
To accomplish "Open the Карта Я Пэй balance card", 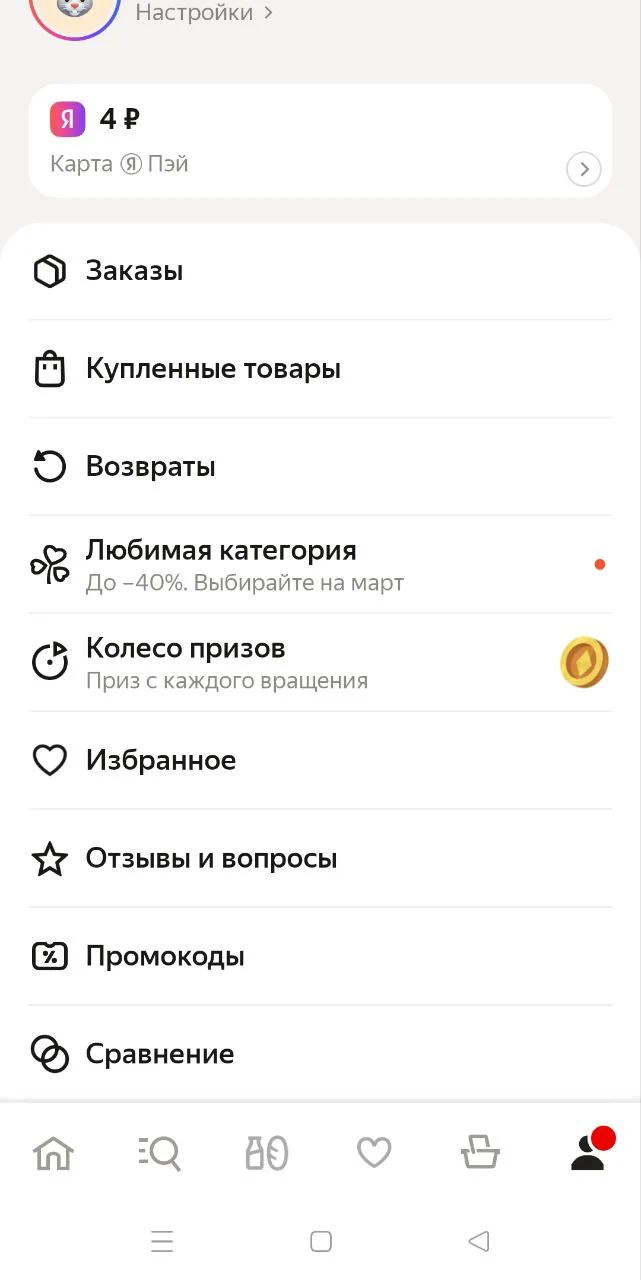I will tap(320, 141).
